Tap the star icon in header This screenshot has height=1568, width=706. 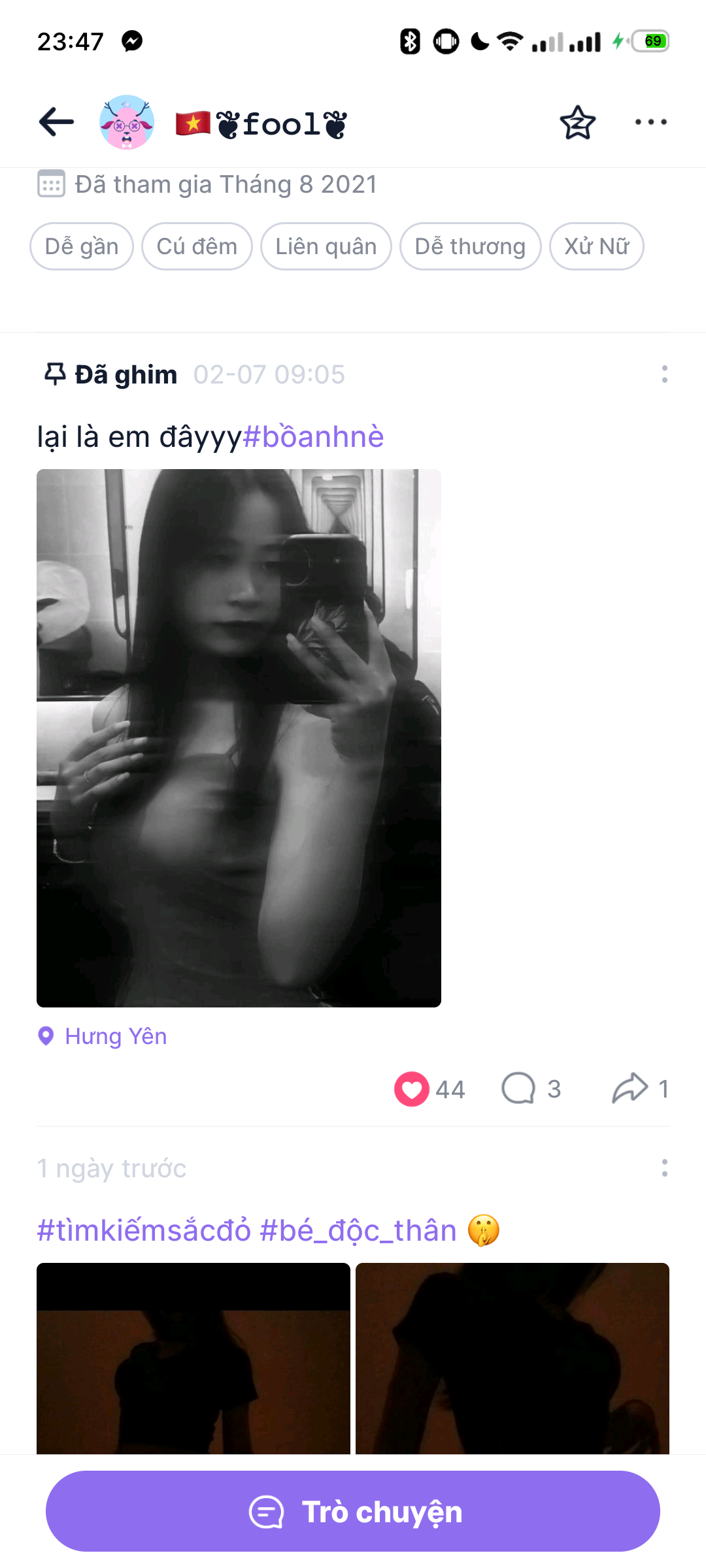[x=577, y=122]
